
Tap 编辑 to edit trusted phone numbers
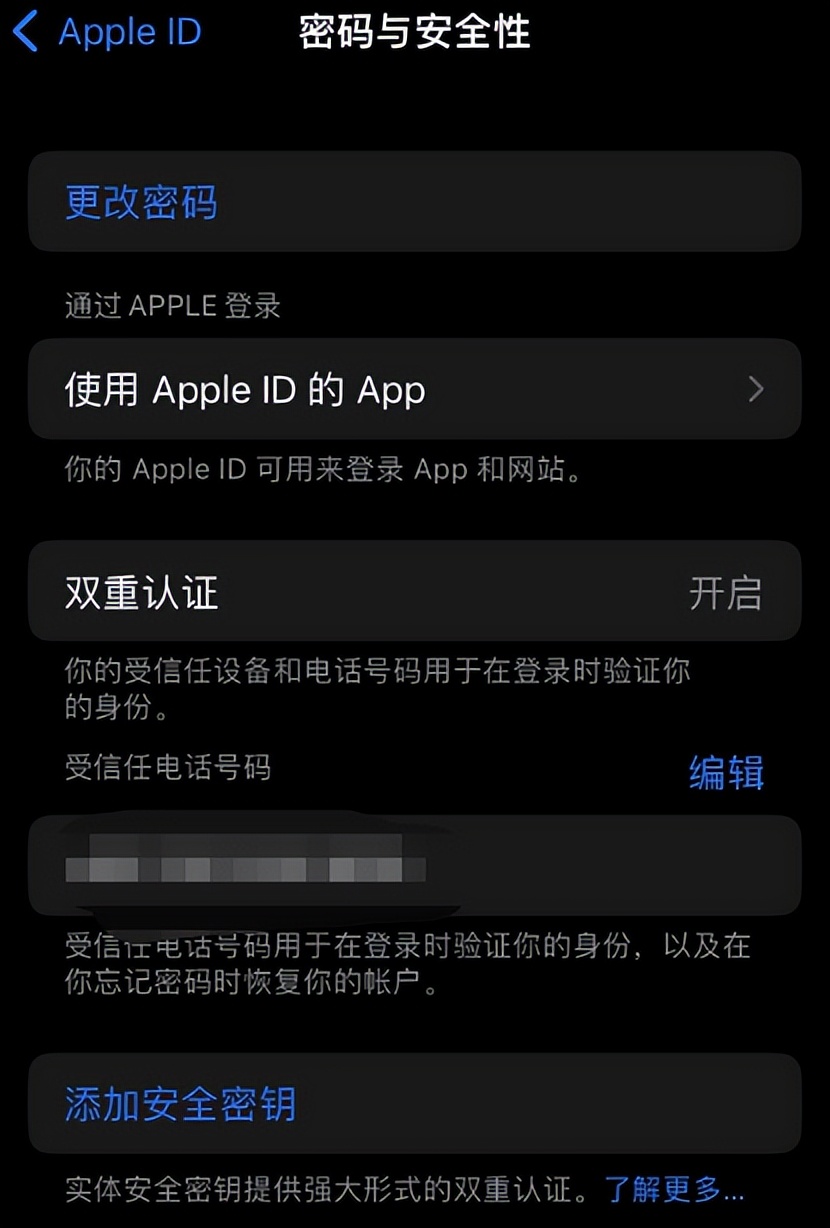coord(725,773)
